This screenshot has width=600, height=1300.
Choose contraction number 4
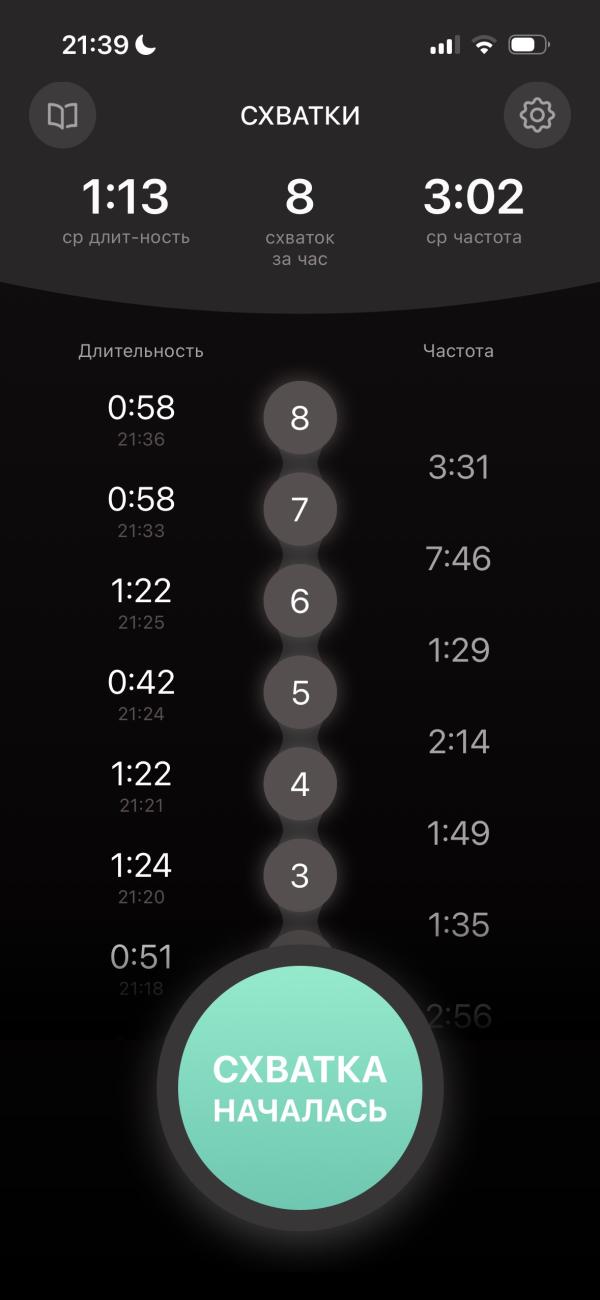300,785
